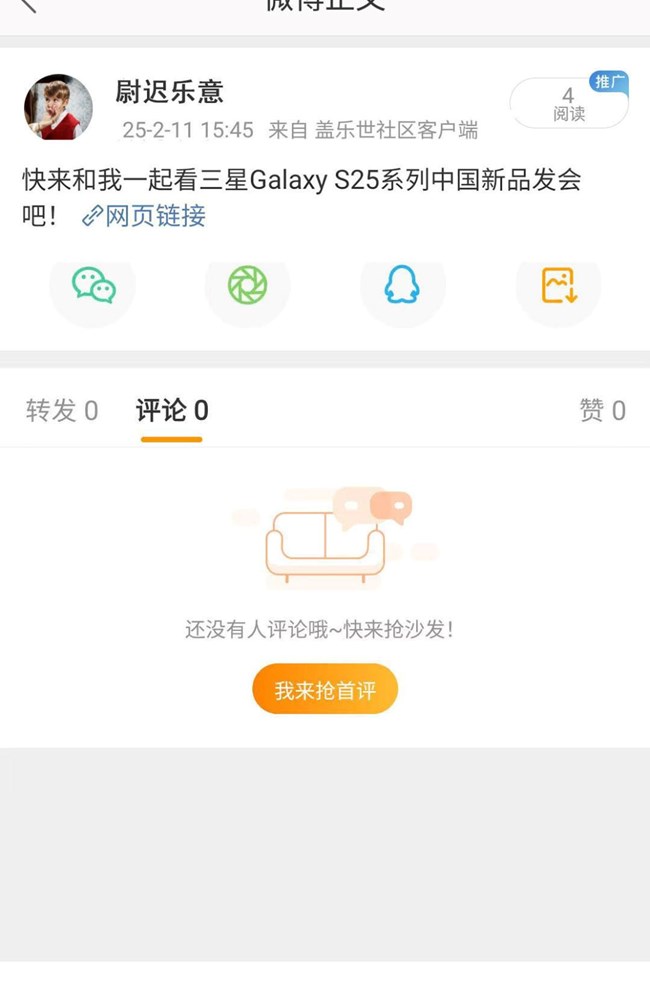This screenshot has height=1005, width=650.
Task: Switch to the 转发 tab
Action: point(62,411)
